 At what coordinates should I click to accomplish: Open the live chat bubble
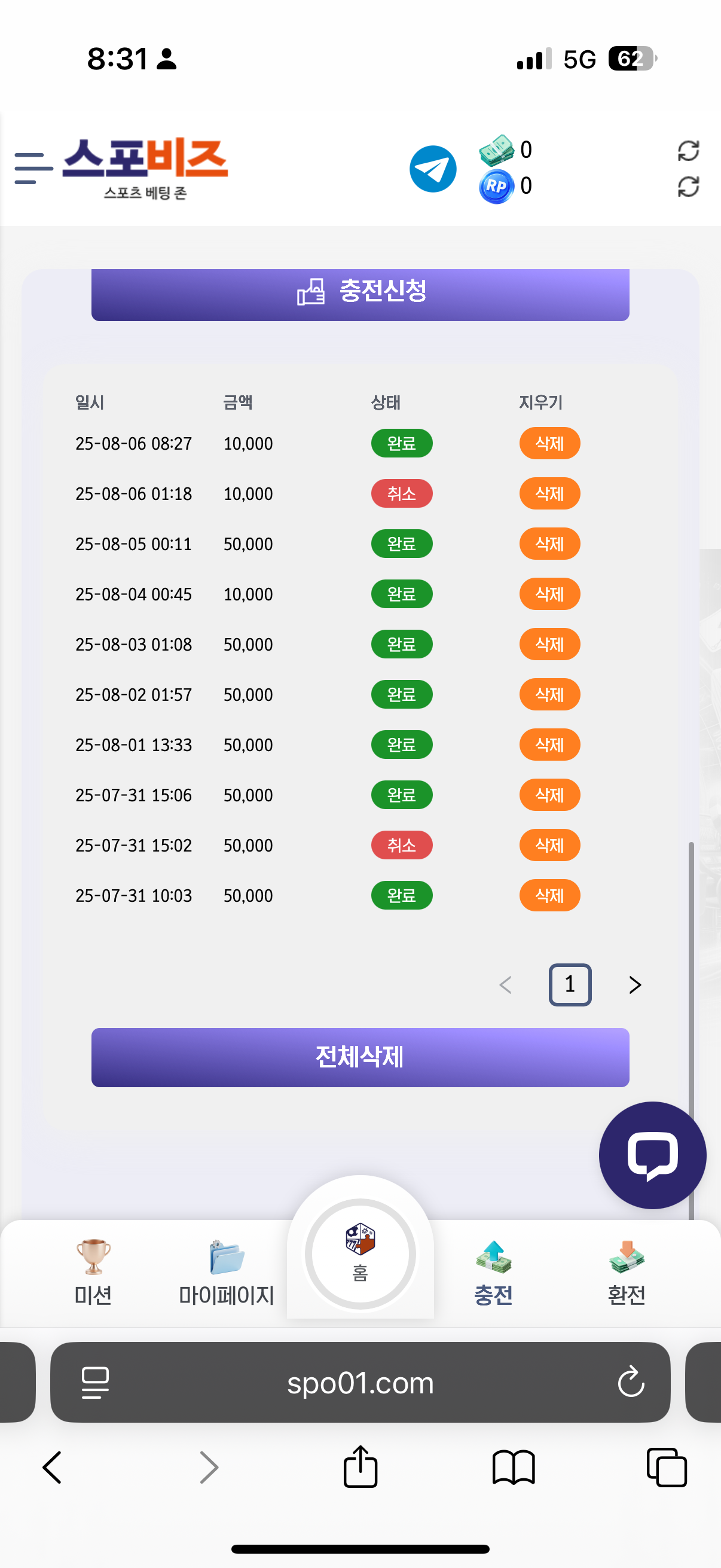[652, 1155]
